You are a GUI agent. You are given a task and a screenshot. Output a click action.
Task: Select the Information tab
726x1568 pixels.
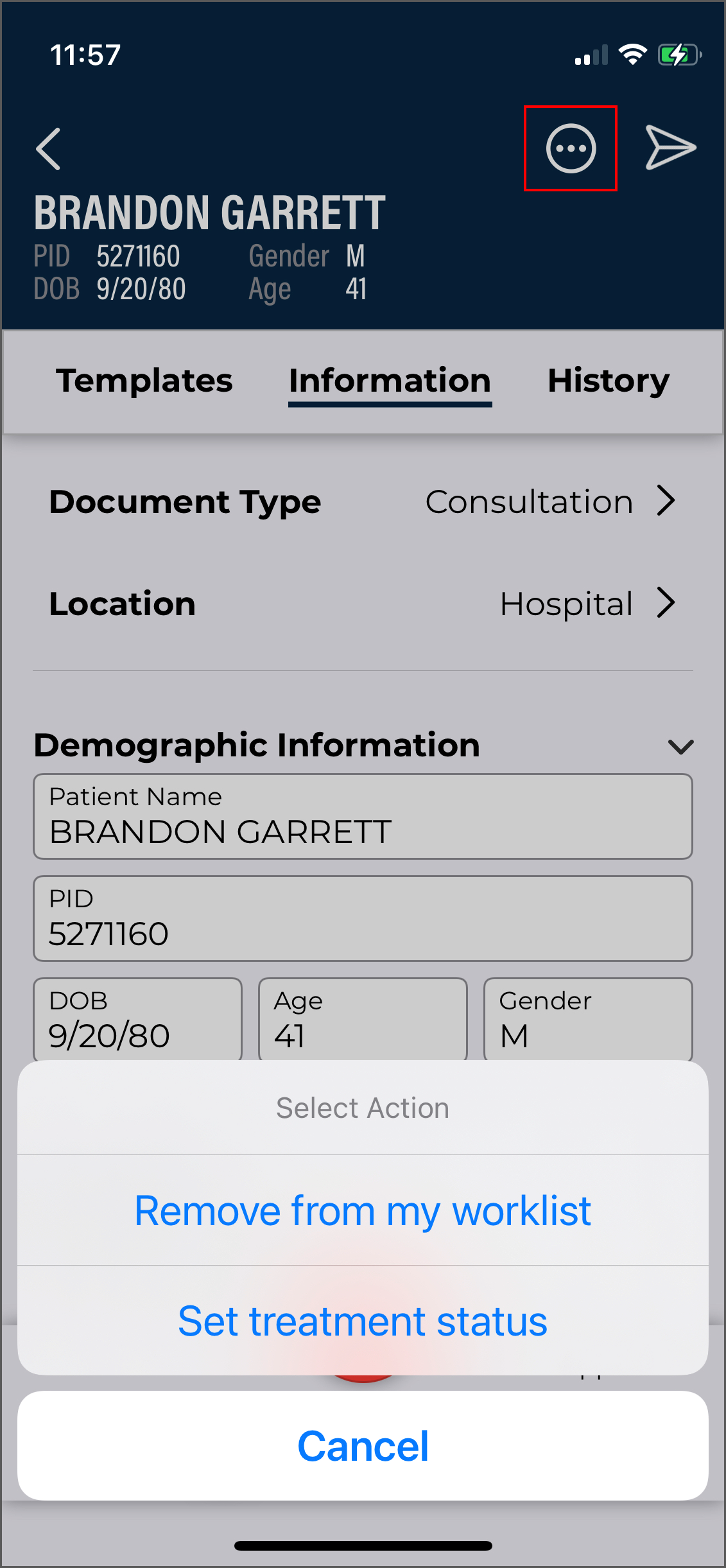[x=390, y=381]
